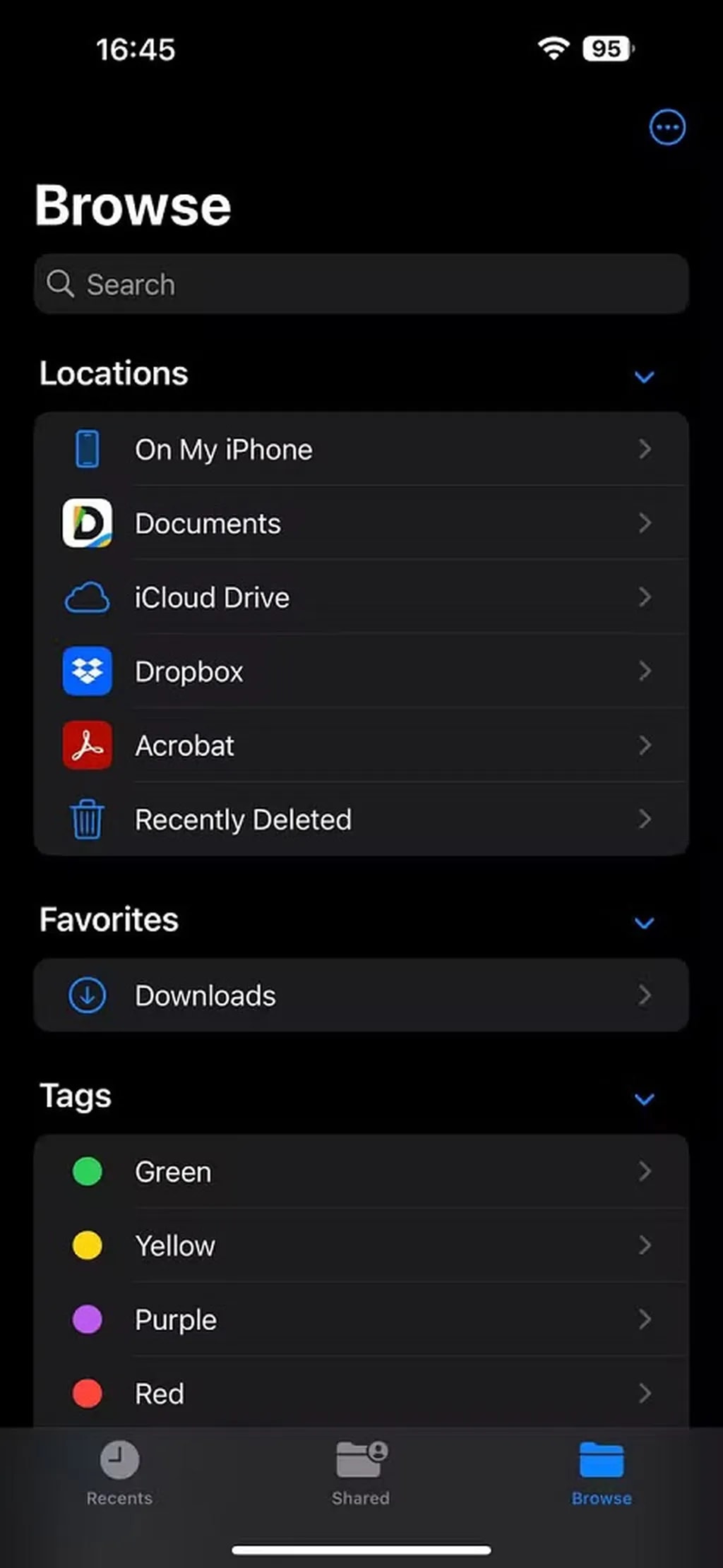This screenshot has height=1568, width=723.
Task: Open Documents via its chevron arrow
Action: coord(645,523)
